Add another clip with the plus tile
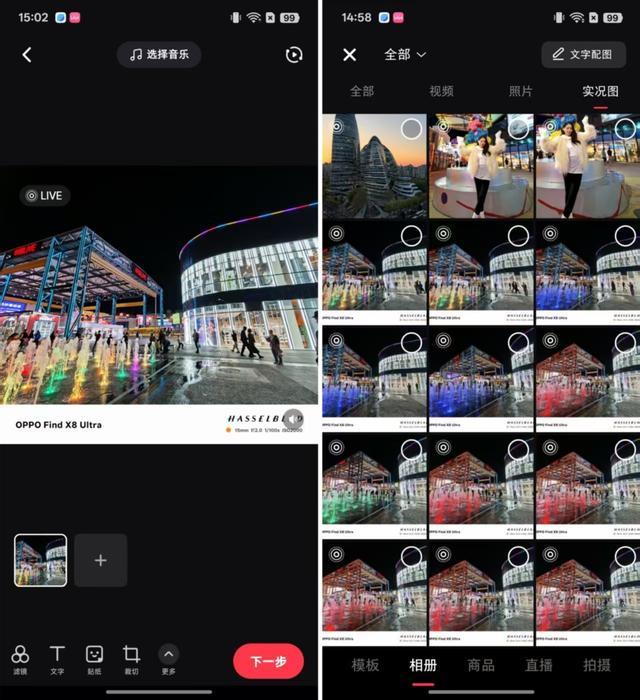 click(100, 560)
